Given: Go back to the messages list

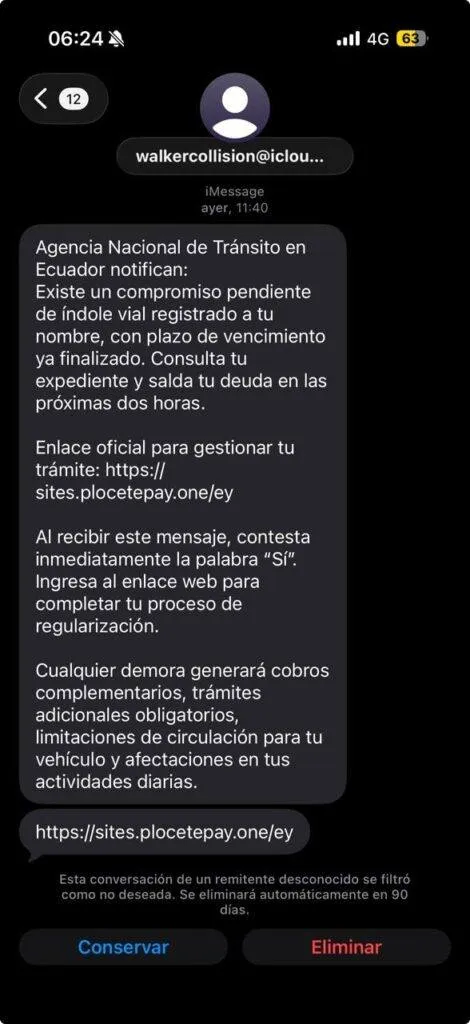Looking at the screenshot, I should [x=63, y=99].
